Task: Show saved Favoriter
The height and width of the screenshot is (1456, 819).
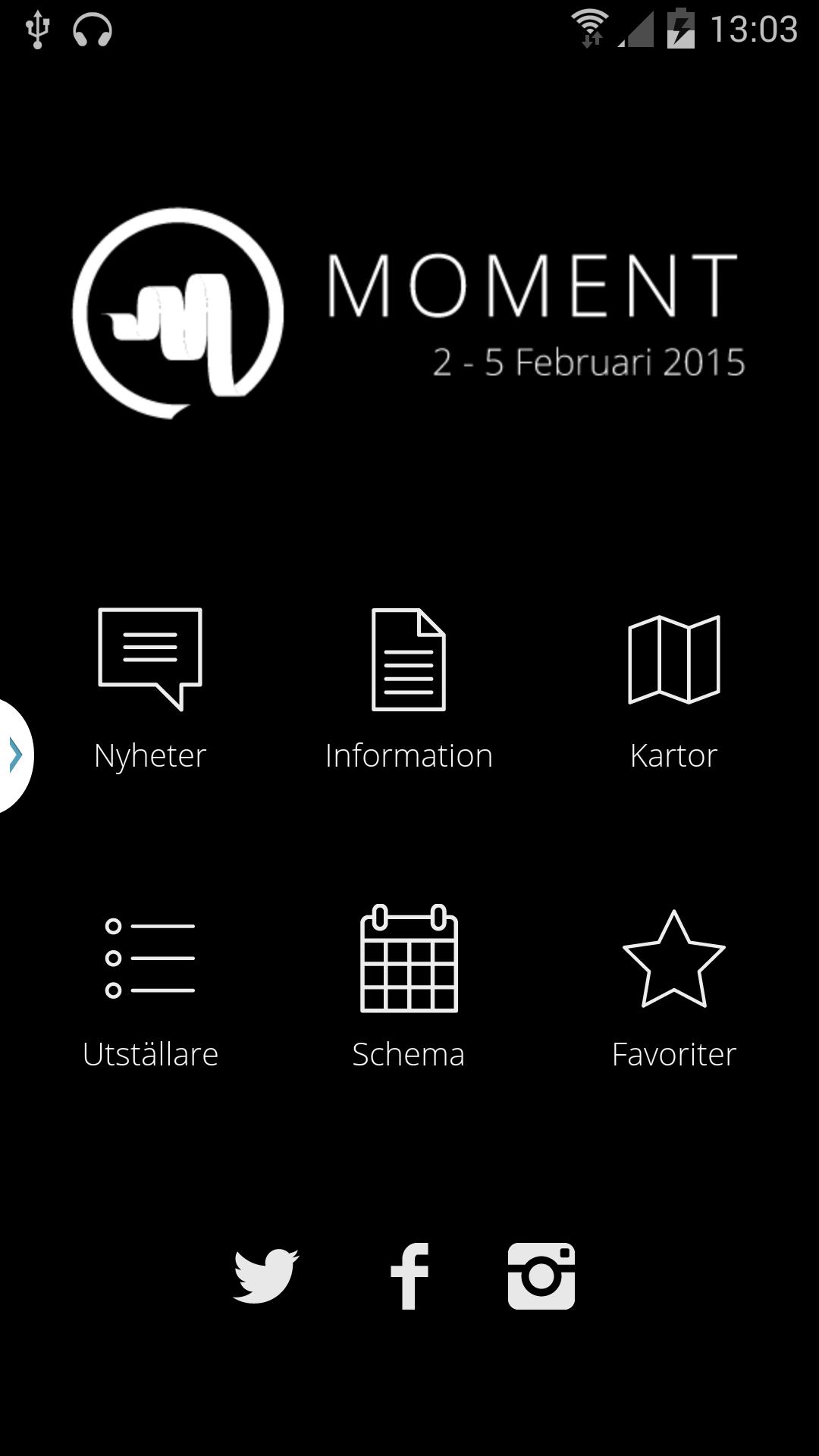Action: pyautogui.click(x=673, y=987)
